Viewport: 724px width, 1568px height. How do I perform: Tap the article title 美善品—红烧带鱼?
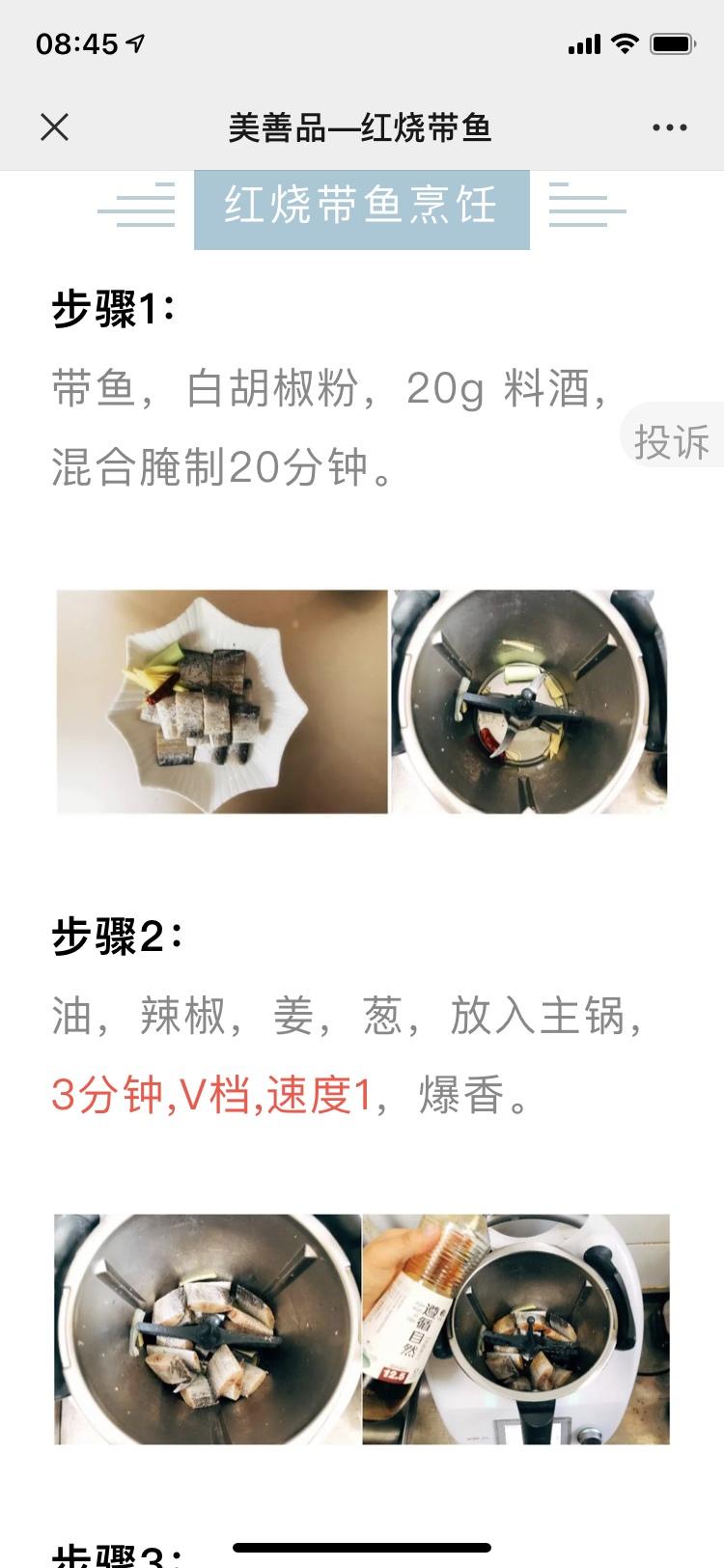pos(362,126)
